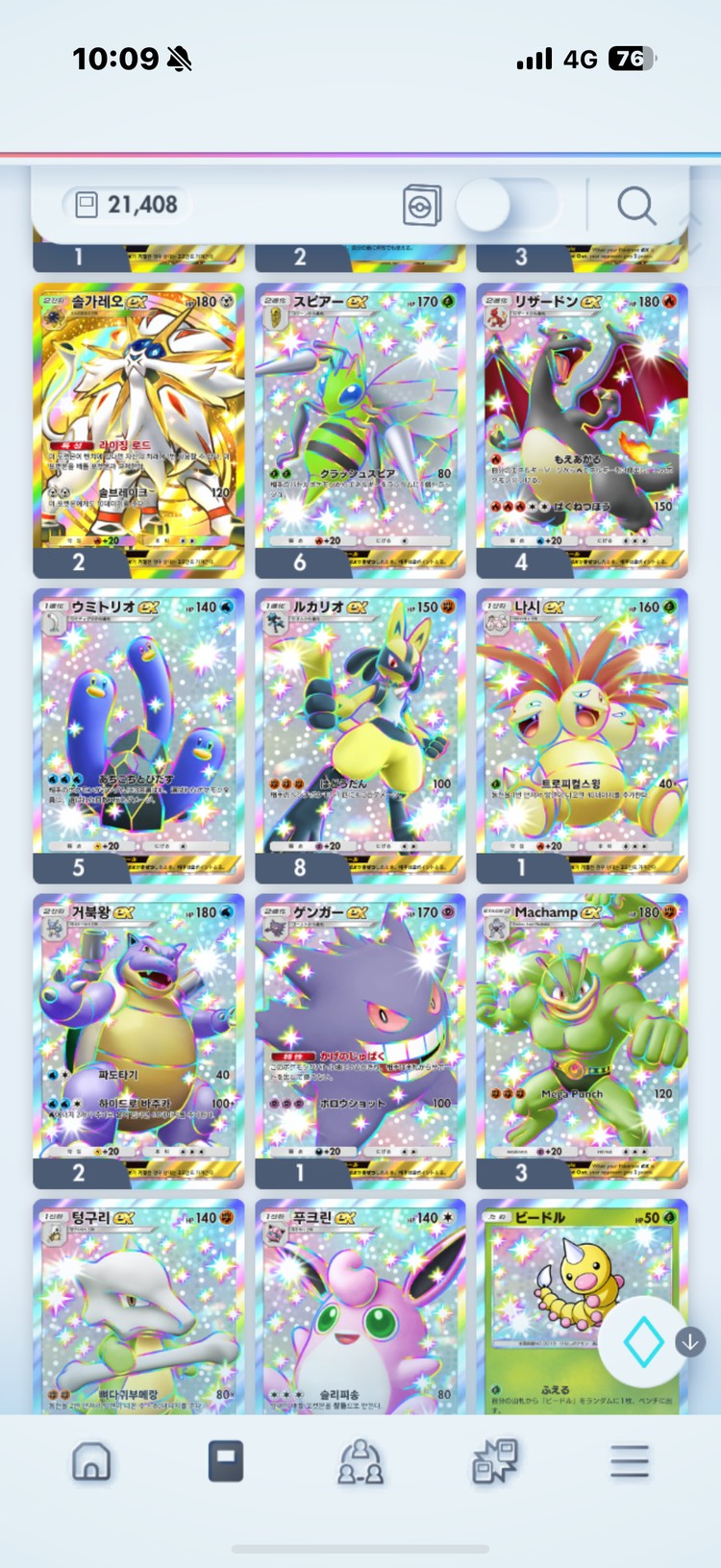Open the card search
This screenshot has height=1568, width=721.
635,206
